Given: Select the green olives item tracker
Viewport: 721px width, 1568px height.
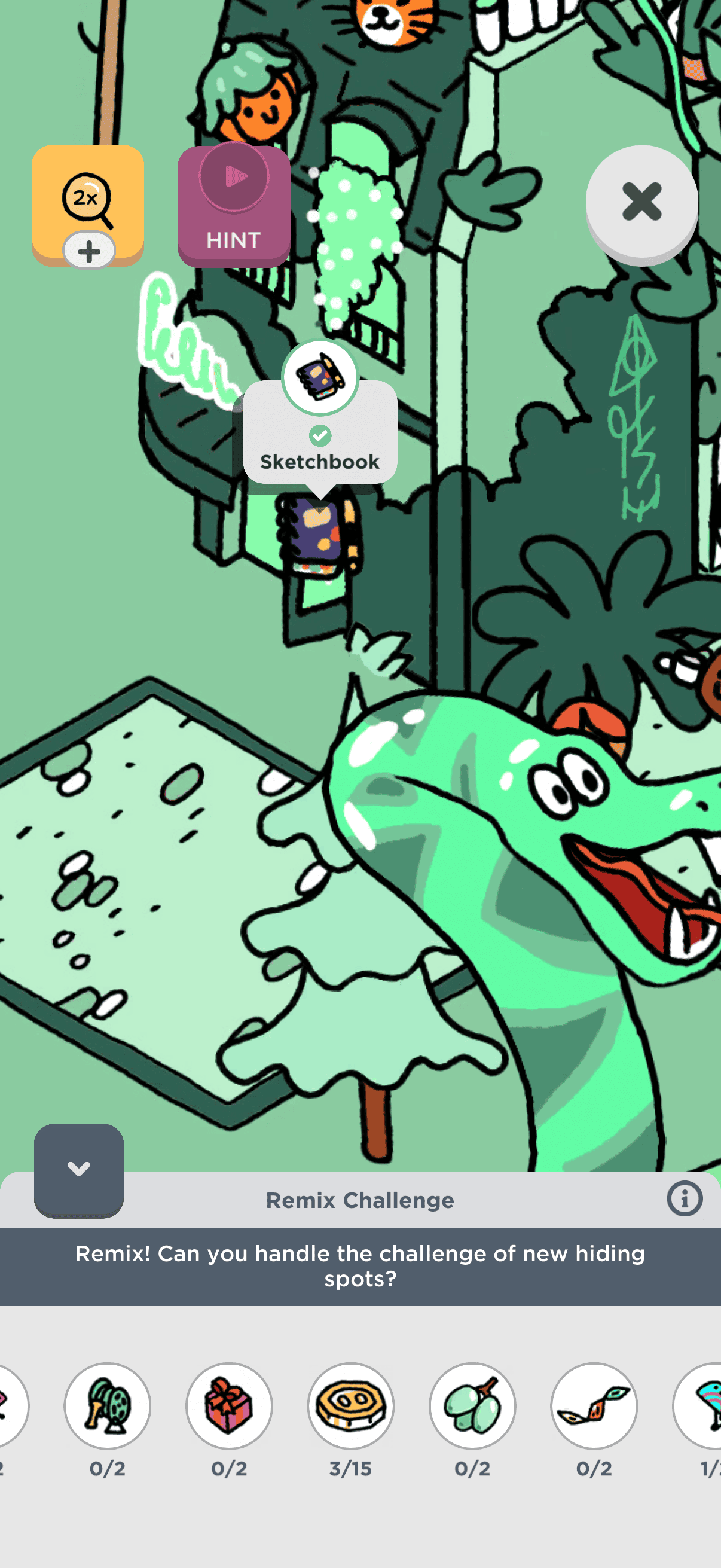Looking at the screenshot, I should click(473, 1405).
